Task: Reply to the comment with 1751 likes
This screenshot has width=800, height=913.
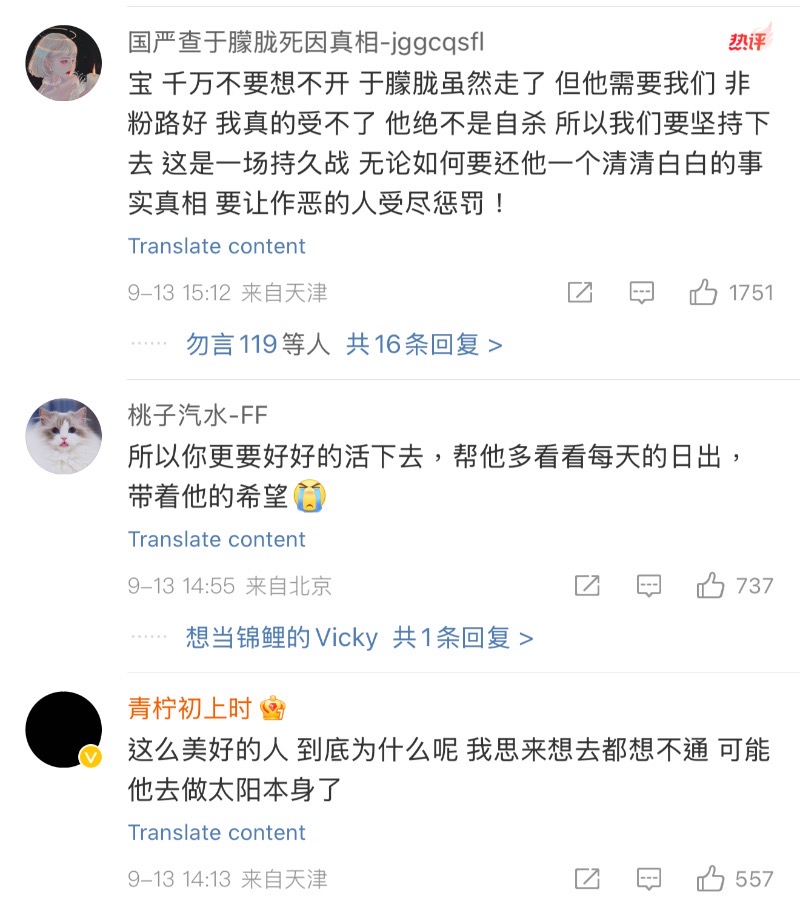Action: pyautogui.click(x=642, y=293)
